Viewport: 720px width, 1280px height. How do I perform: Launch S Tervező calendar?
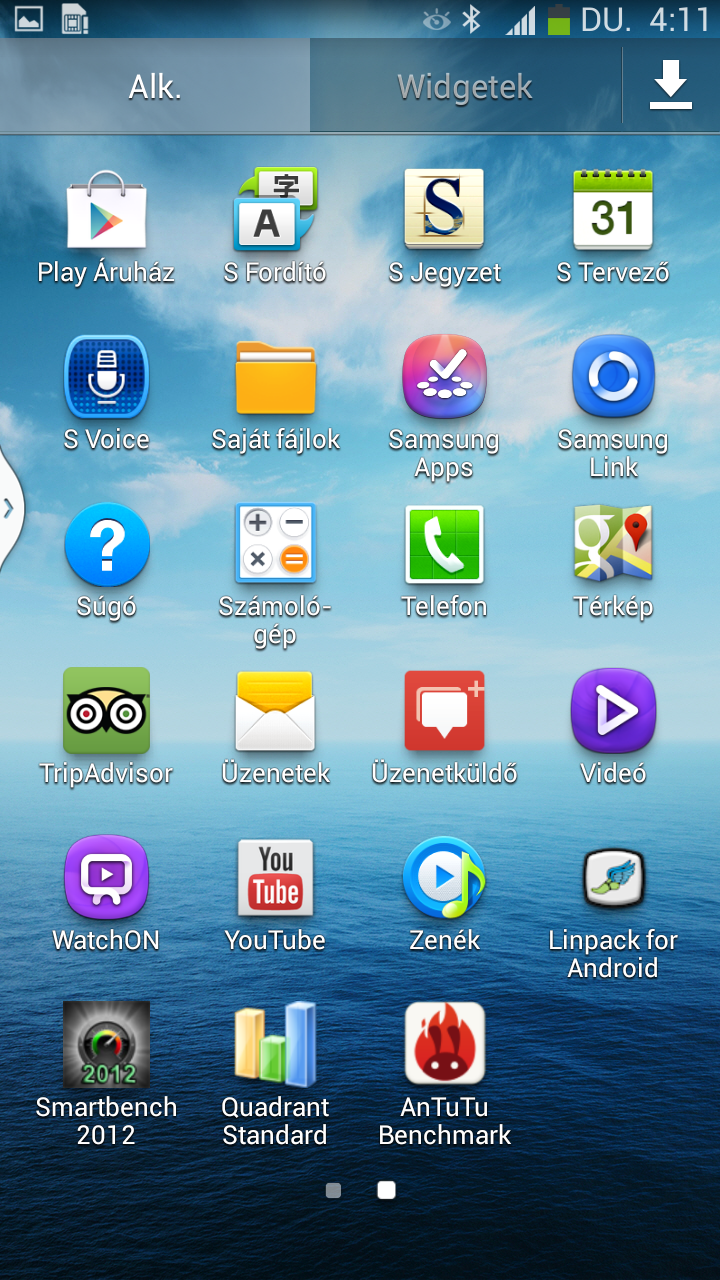point(613,212)
